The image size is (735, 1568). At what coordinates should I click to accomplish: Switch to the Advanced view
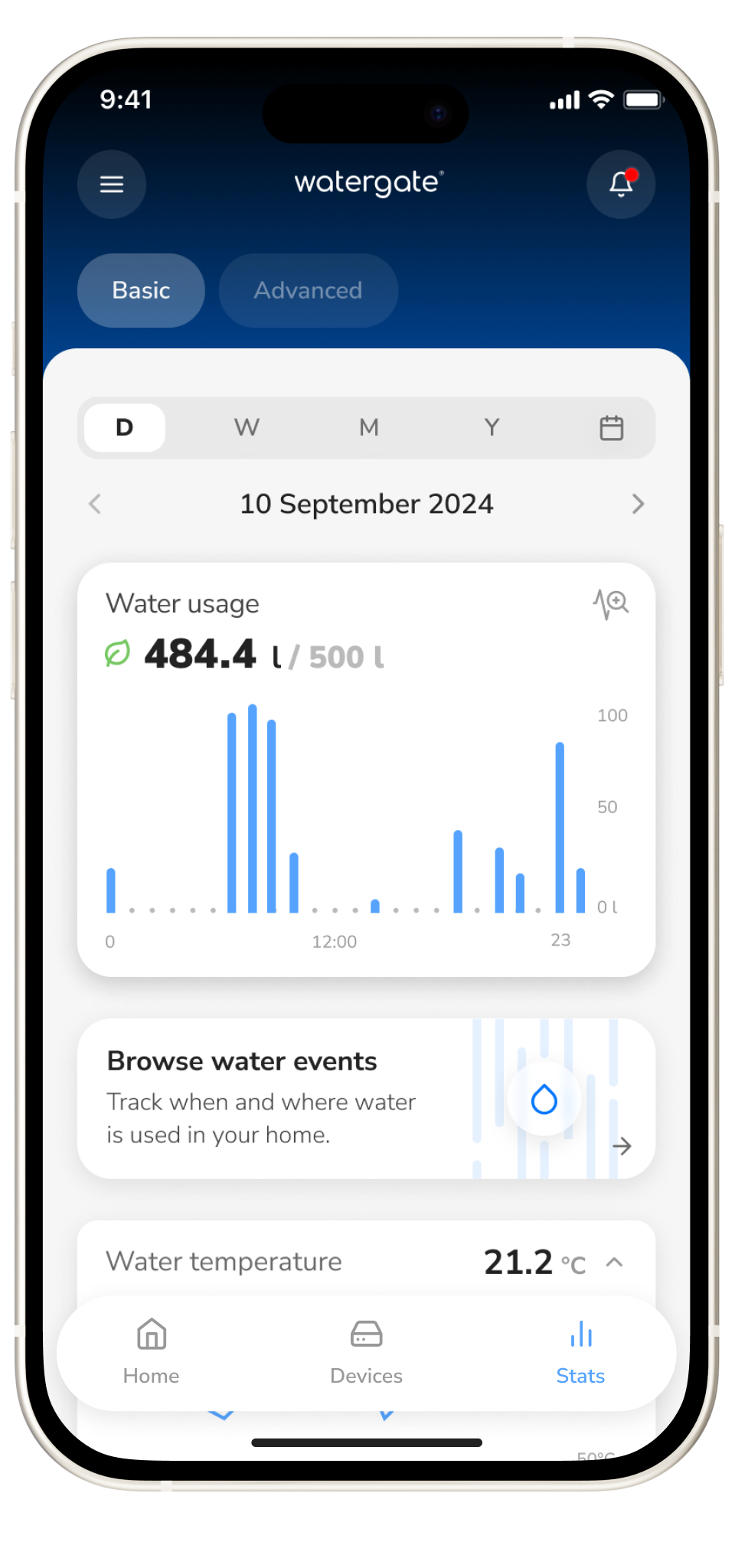coord(308,290)
